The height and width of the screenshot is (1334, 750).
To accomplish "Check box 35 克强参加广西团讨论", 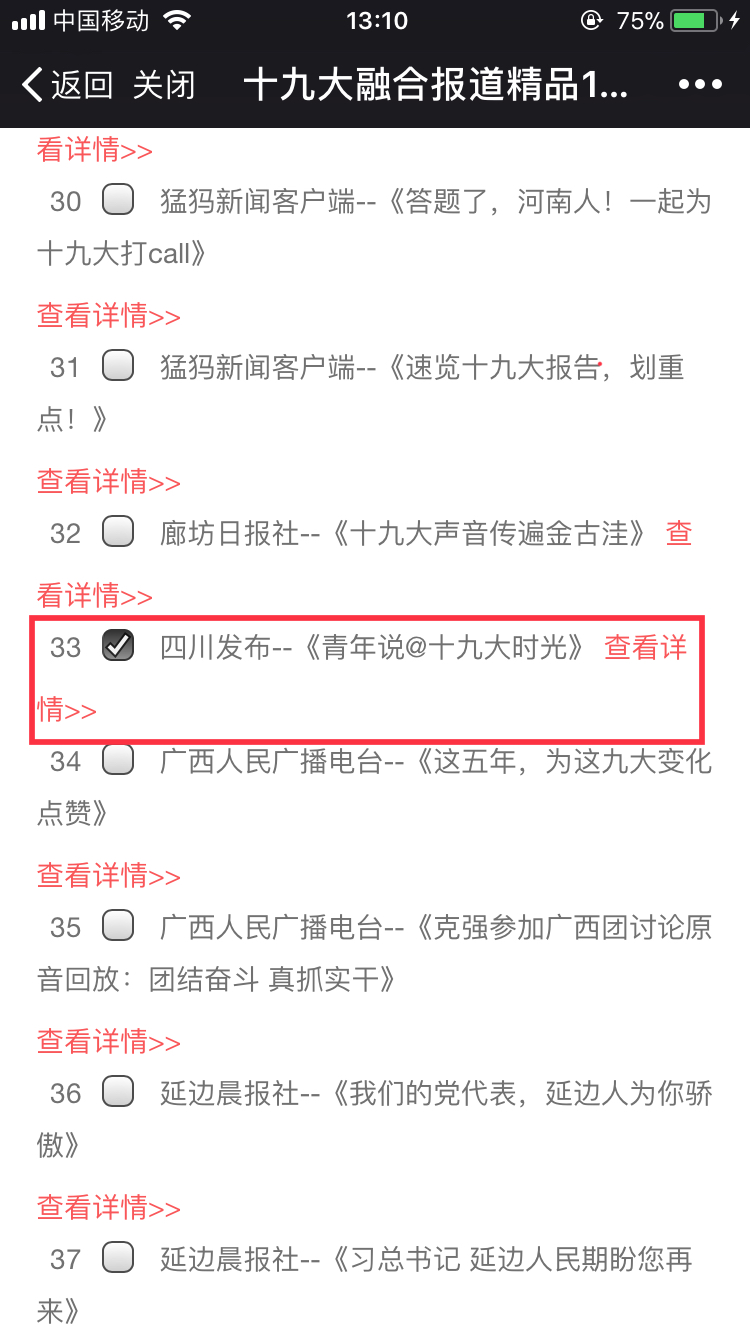I will [118, 925].
